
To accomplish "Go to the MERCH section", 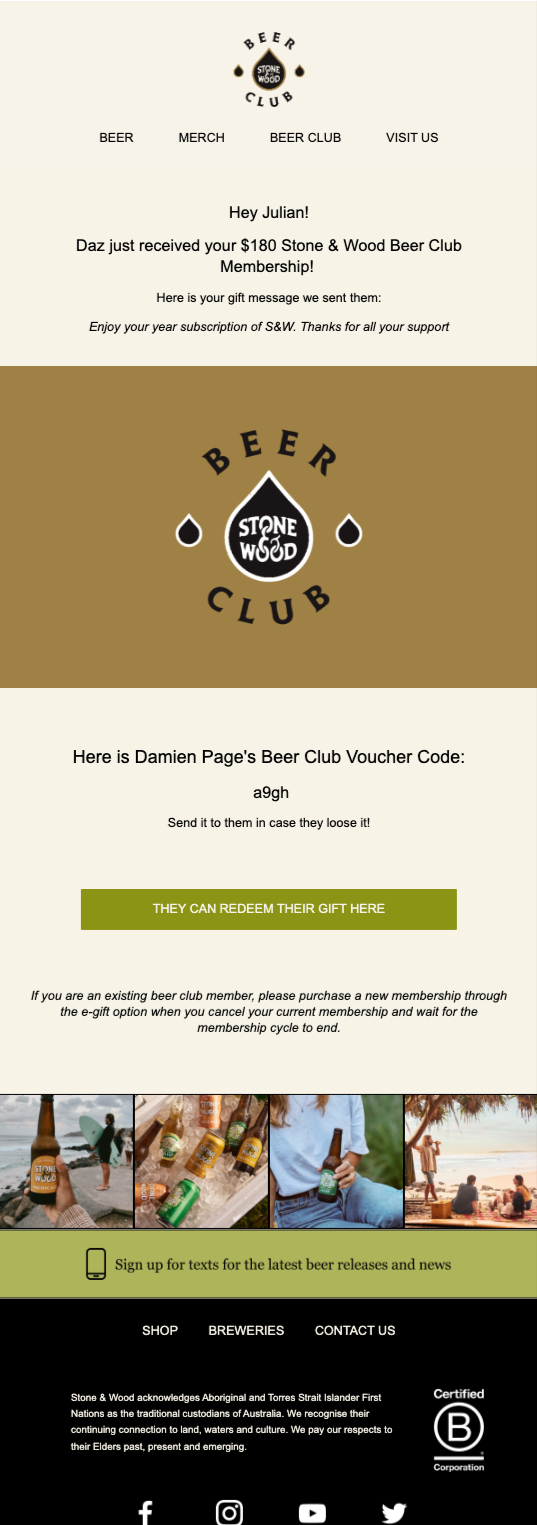I will point(201,137).
